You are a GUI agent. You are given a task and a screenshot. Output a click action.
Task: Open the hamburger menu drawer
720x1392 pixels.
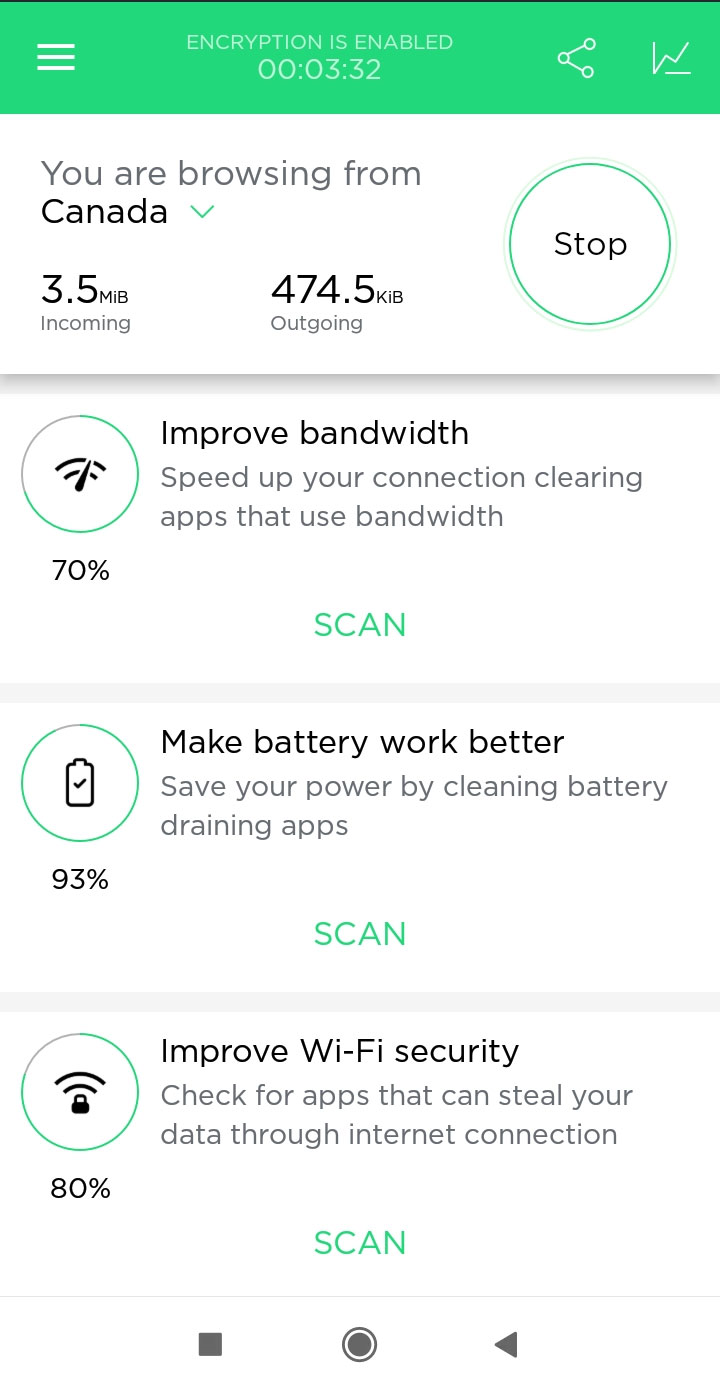click(x=56, y=57)
